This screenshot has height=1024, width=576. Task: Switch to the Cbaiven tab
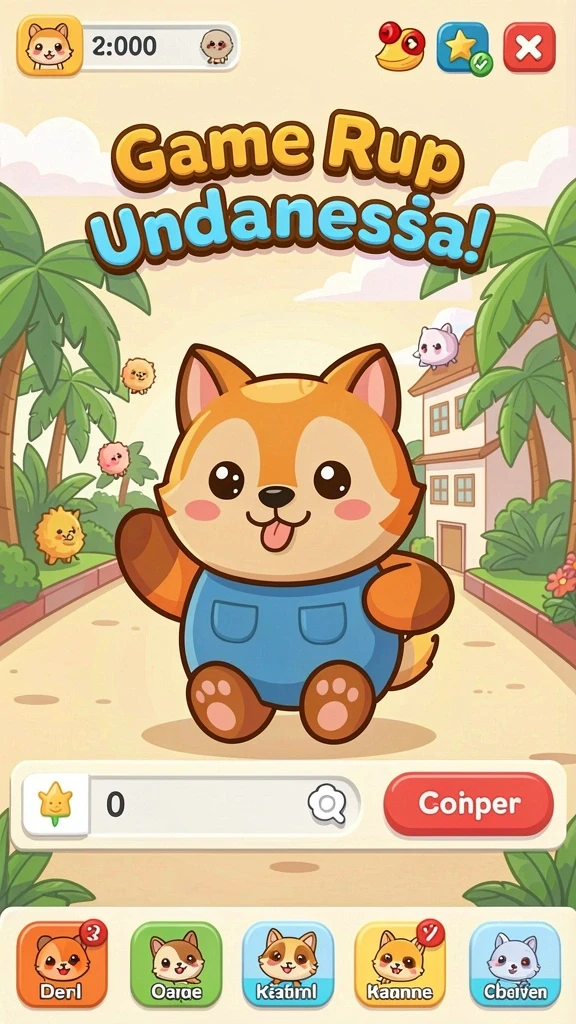[515, 965]
